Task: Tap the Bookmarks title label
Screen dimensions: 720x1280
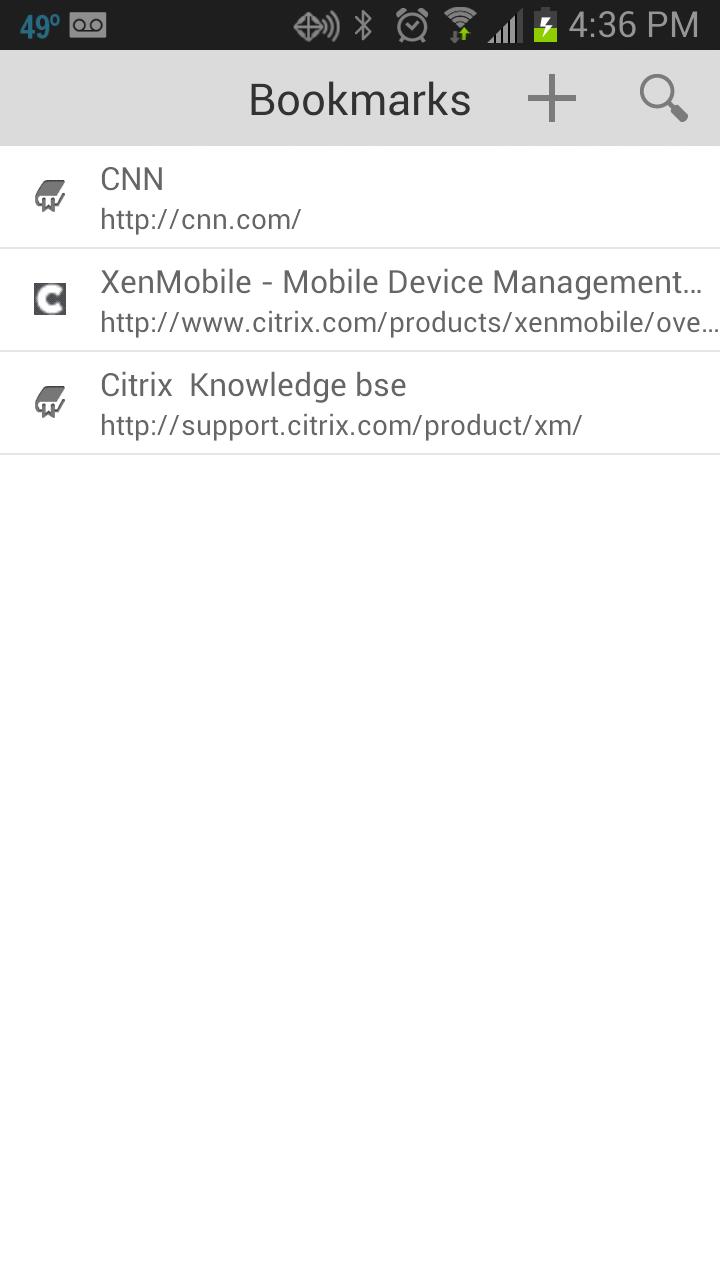Action: click(x=360, y=97)
